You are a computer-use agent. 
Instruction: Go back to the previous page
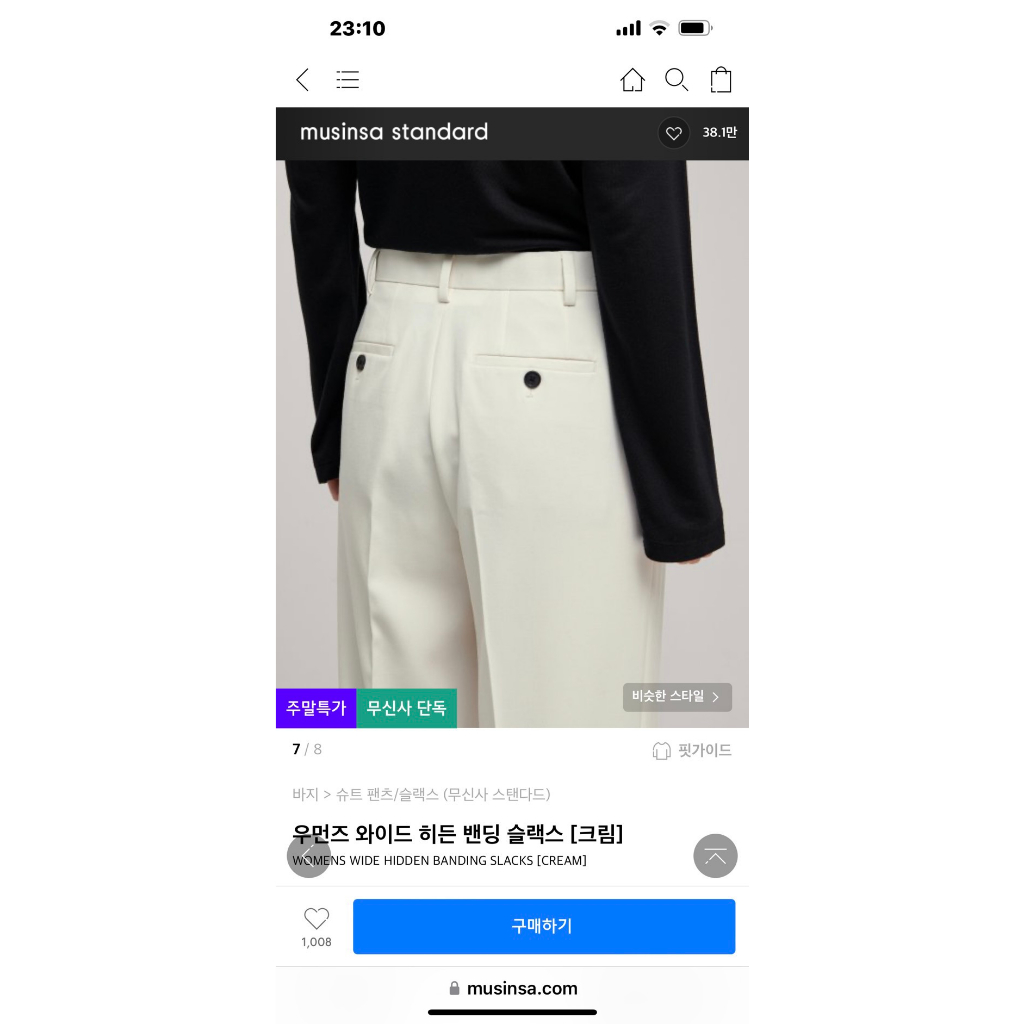pyautogui.click(x=302, y=80)
